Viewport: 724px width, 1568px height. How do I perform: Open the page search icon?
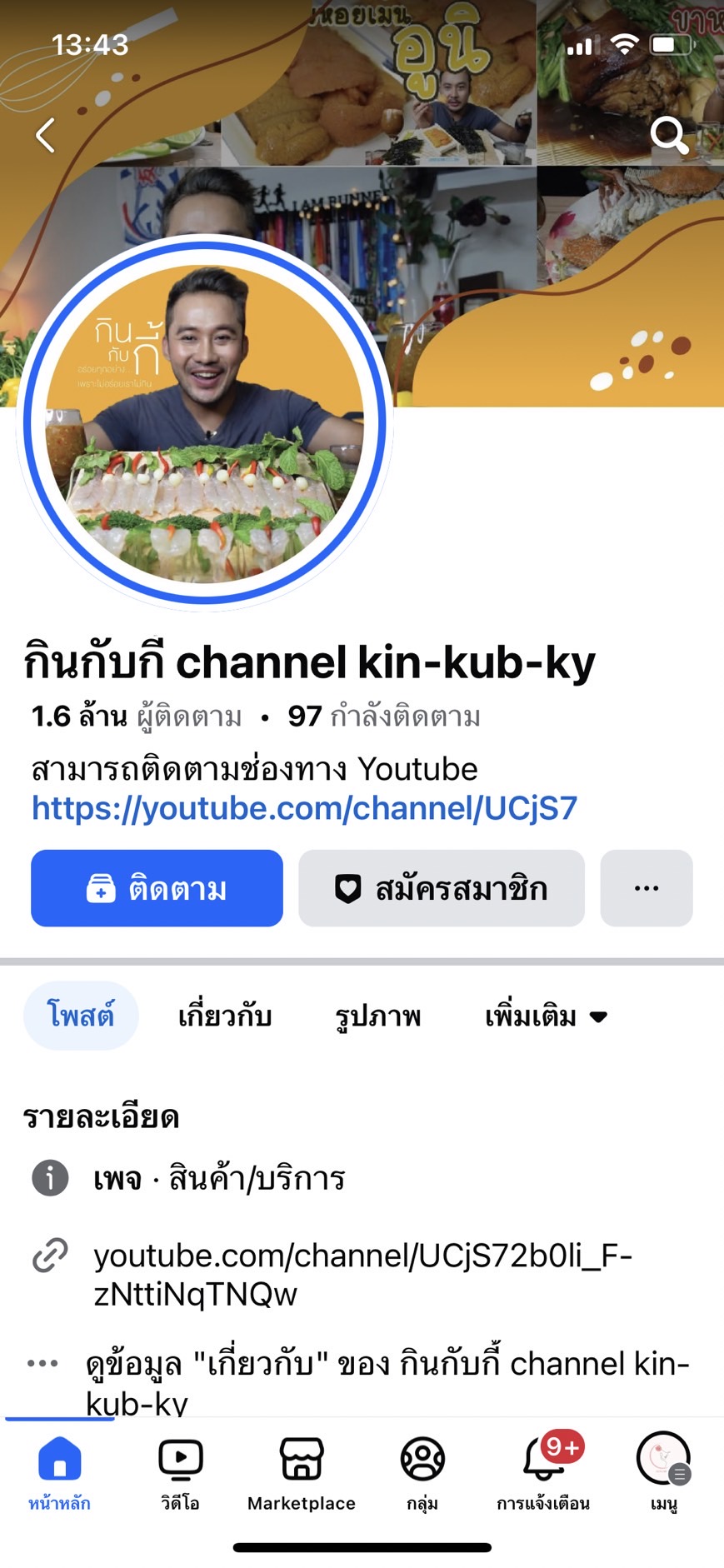[x=669, y=135]
